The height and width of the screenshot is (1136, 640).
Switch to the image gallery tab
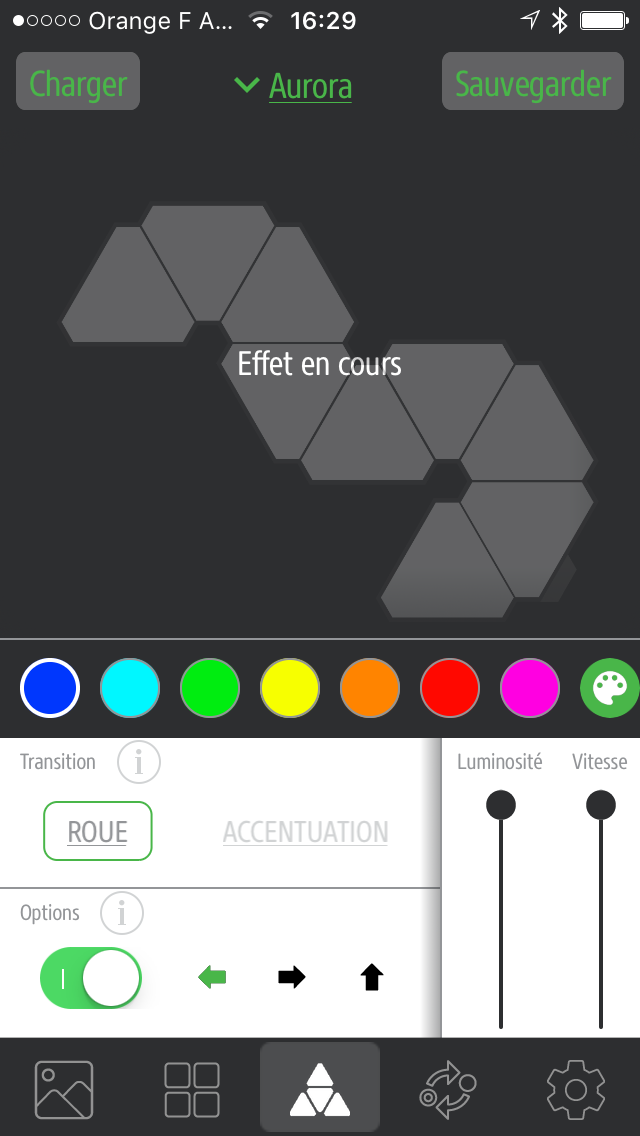click(64, 1090)
